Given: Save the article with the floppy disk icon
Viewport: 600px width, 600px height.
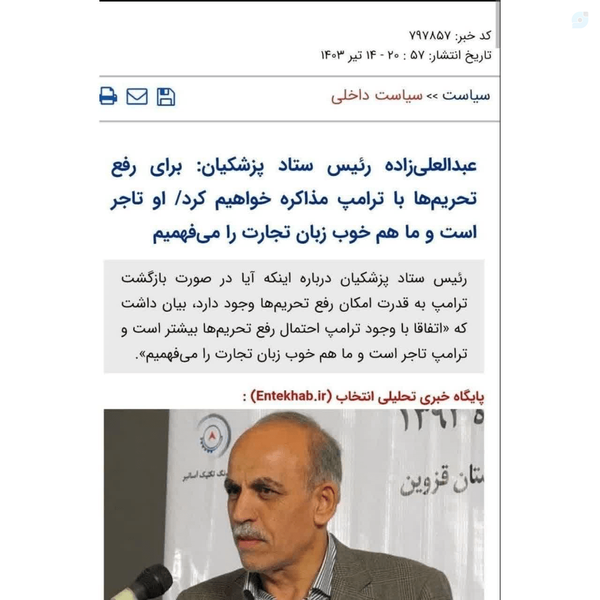Looking at the screenshot, I should 166,96.
